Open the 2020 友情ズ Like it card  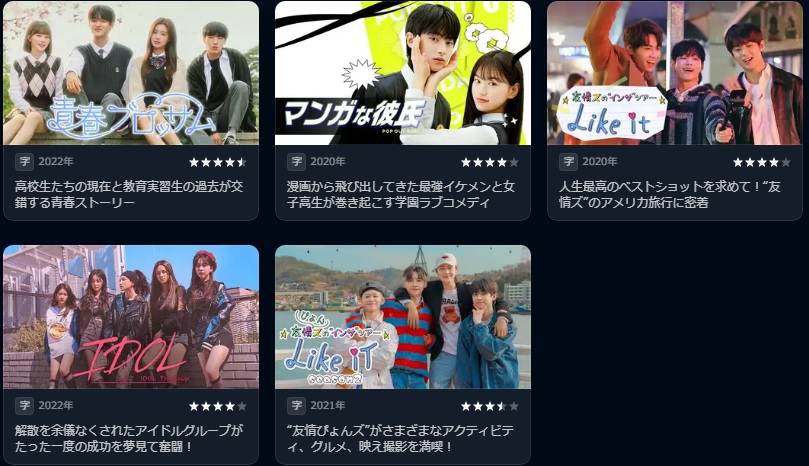click(x=675, y=75)
